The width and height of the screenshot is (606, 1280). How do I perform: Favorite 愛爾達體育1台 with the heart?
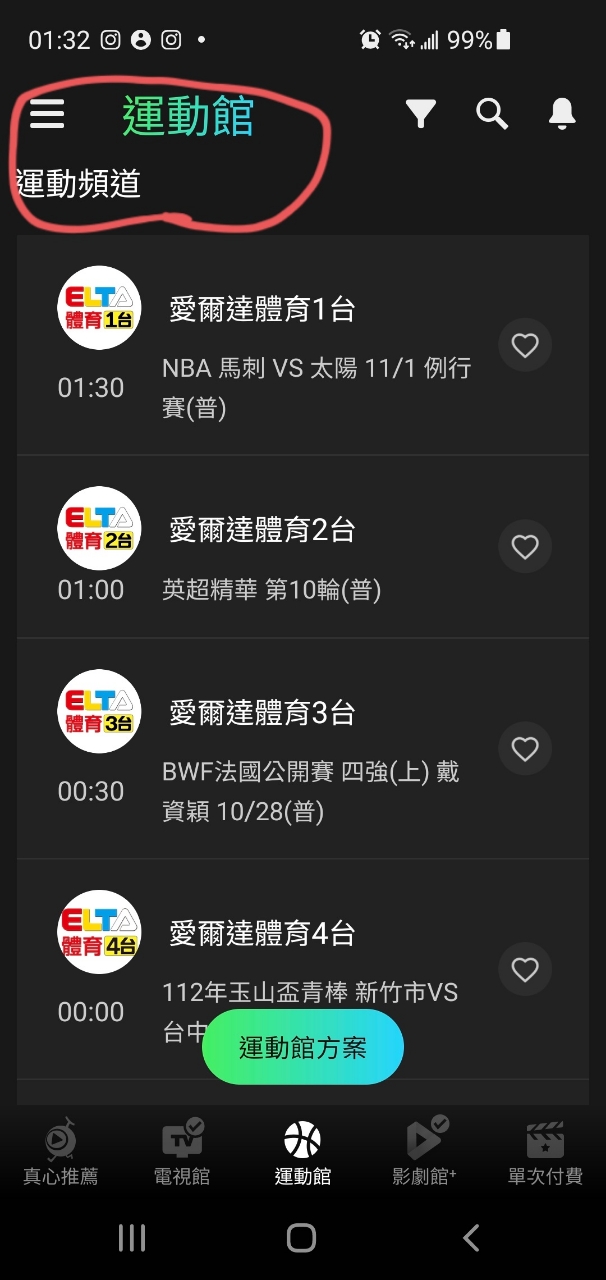click(x=525, y=345)
